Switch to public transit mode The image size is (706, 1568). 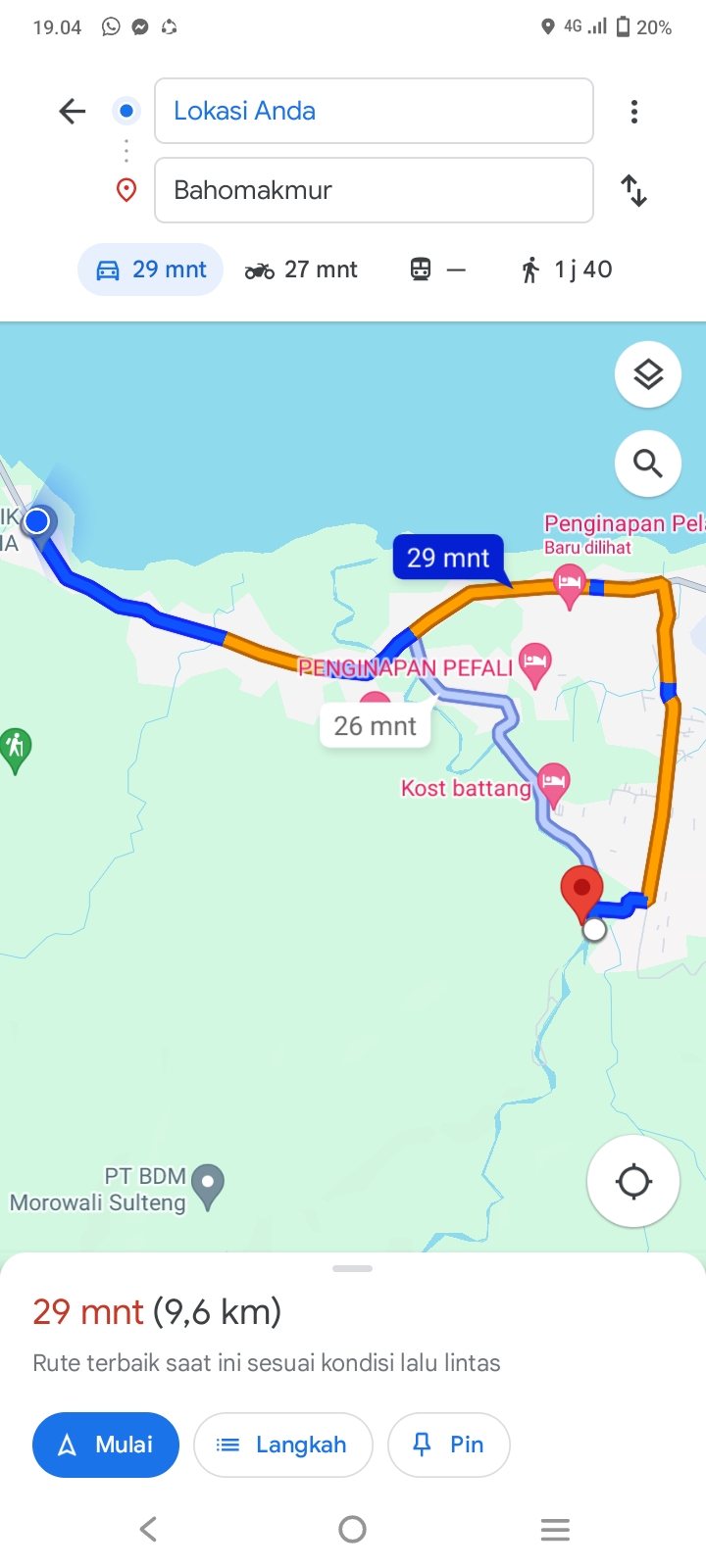pos(437,269)
